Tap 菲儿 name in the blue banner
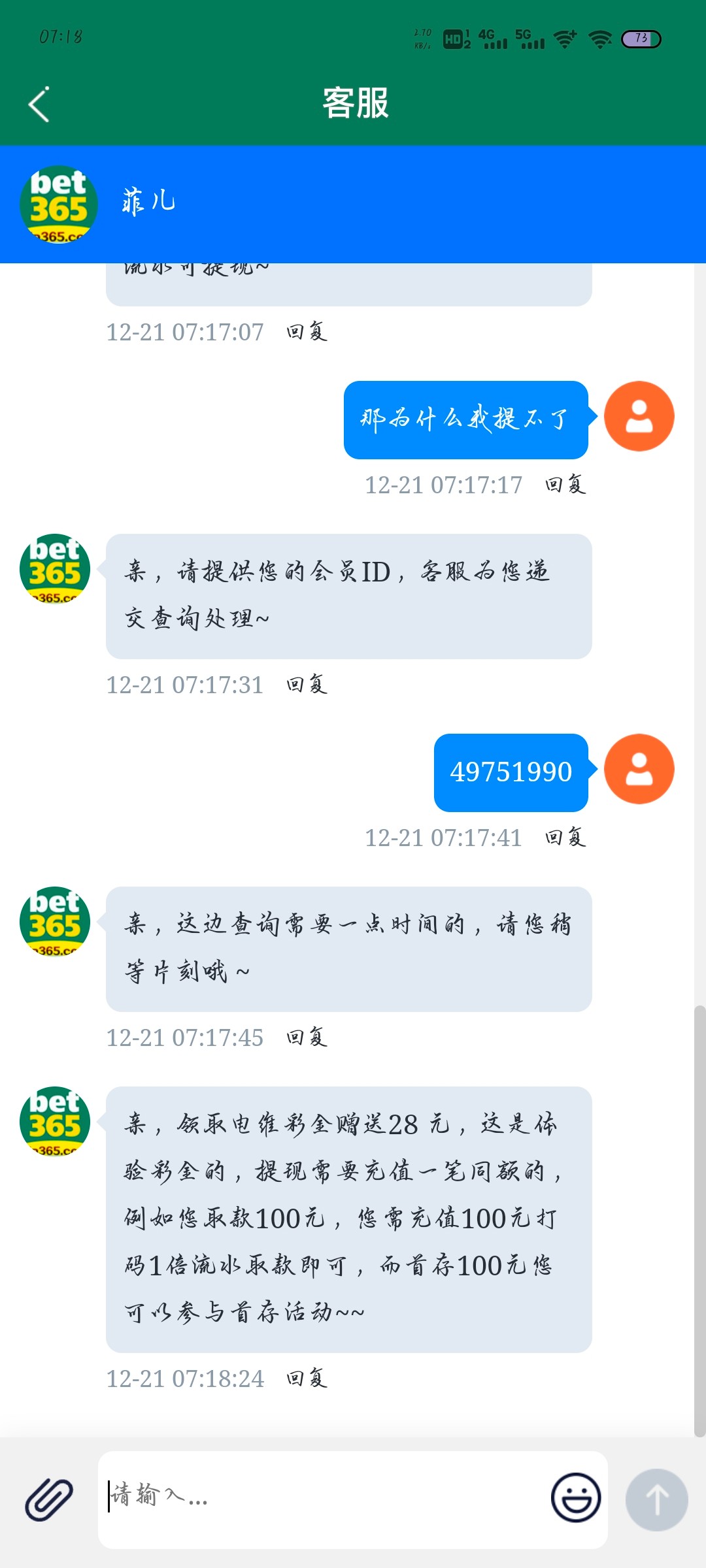 point(148,201)
